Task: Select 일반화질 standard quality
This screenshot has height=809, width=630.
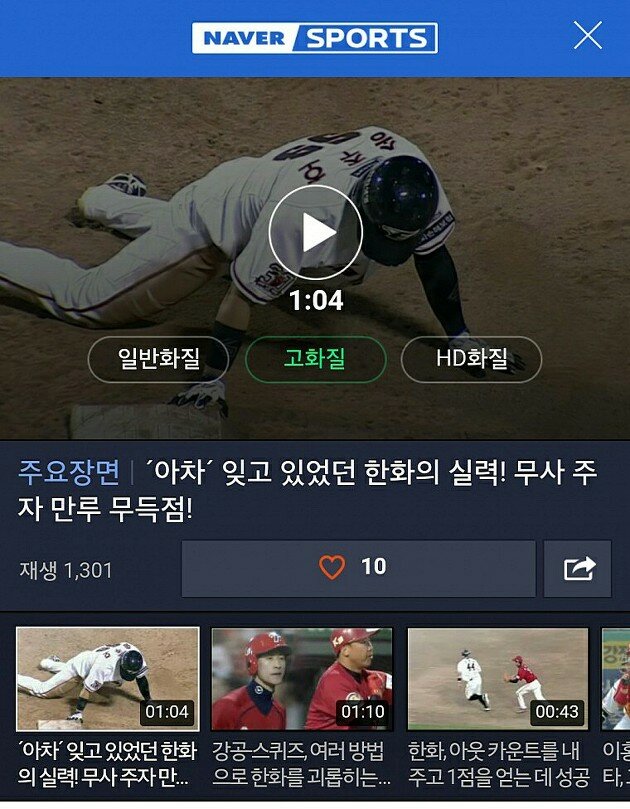Action: [x=158, y=359]
